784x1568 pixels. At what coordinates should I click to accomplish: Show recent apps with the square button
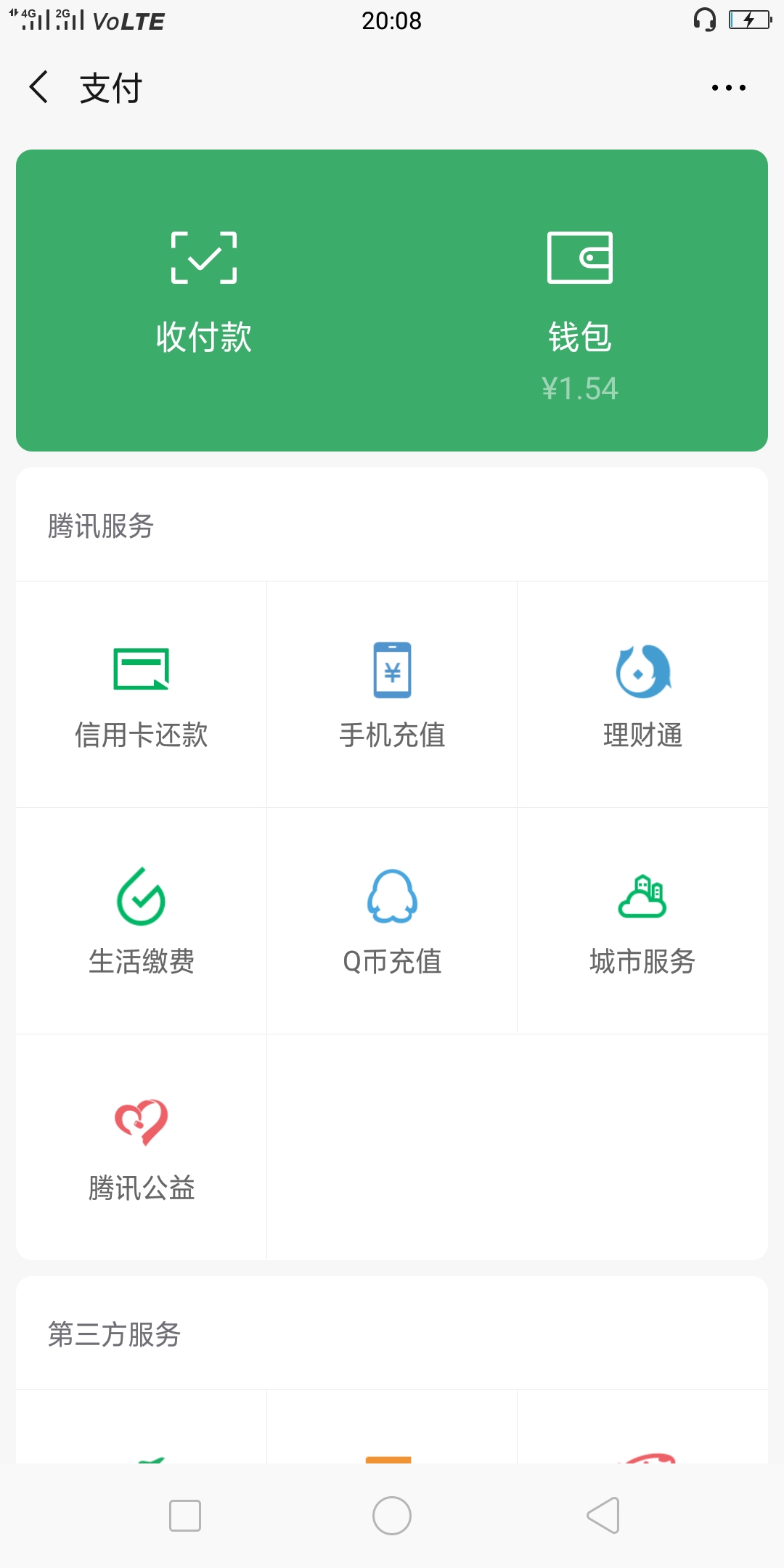(185, 1516)
